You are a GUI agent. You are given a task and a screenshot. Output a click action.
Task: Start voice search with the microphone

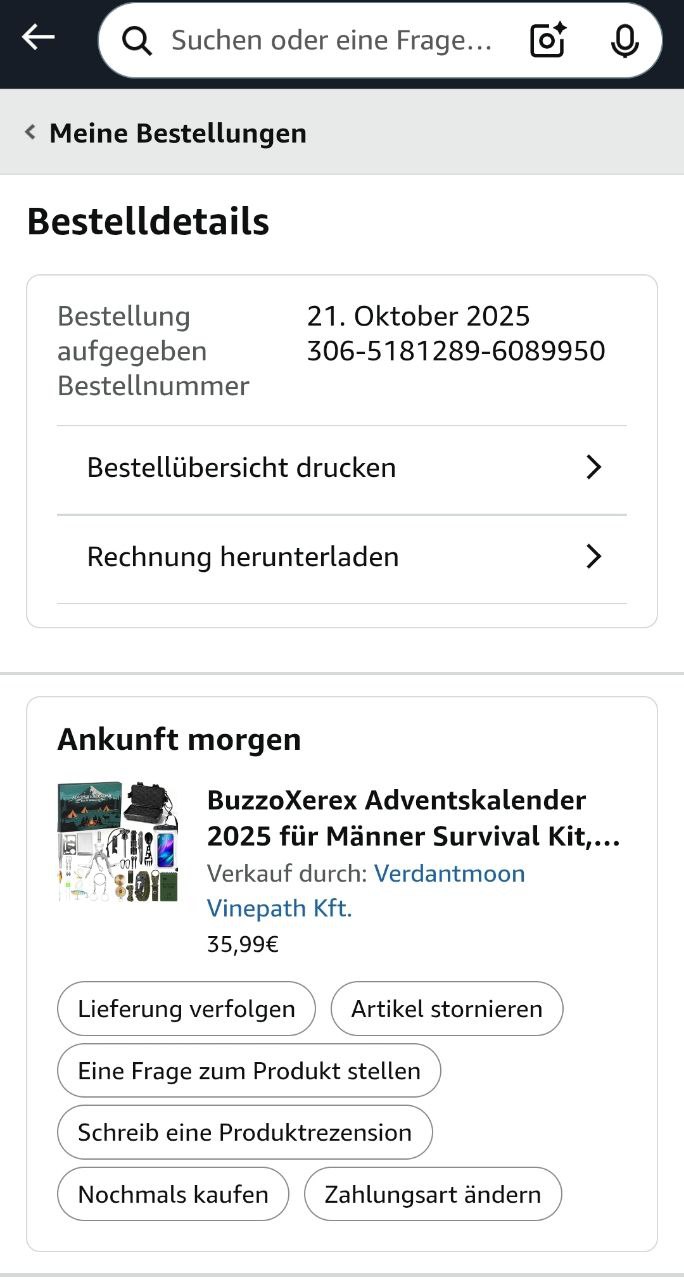(625, 40)
